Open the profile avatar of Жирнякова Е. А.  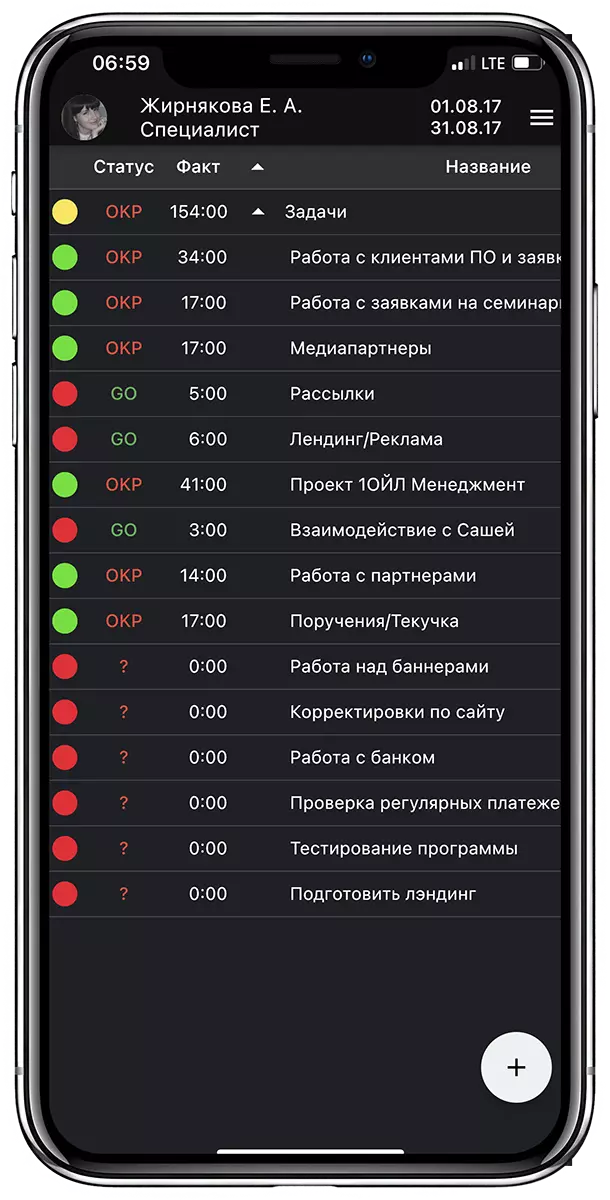[x=84, y=118]
